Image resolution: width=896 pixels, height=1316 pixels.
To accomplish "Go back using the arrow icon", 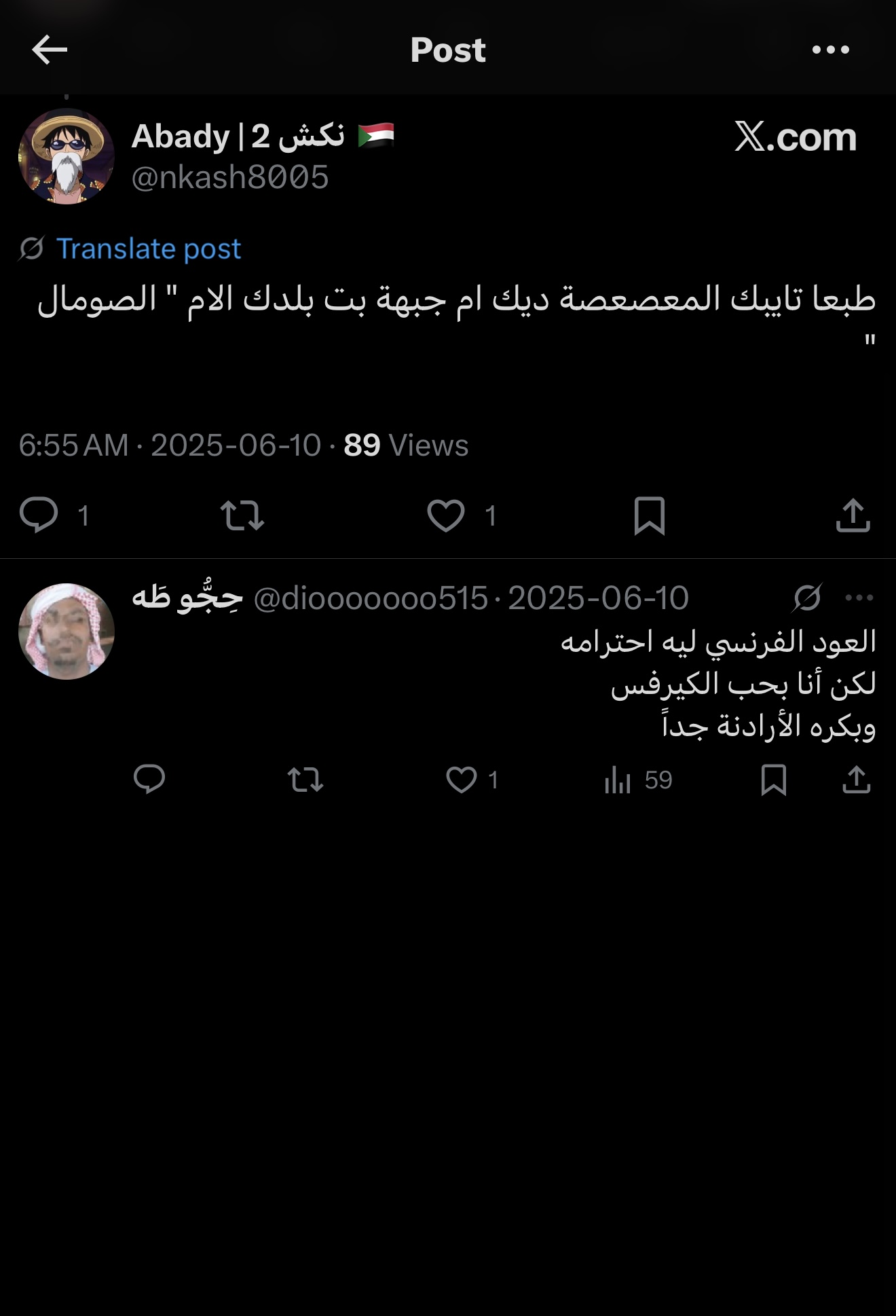I will click(50, 50).
